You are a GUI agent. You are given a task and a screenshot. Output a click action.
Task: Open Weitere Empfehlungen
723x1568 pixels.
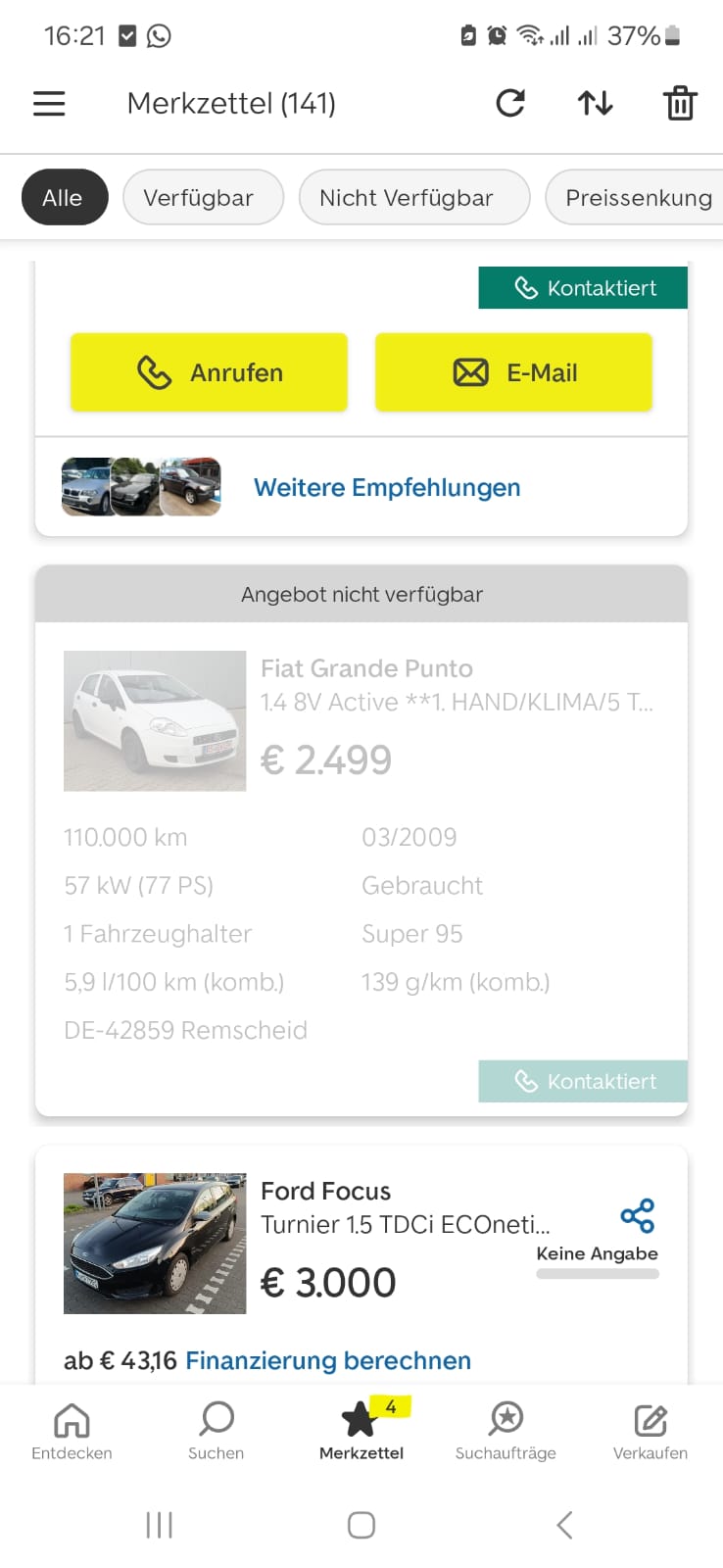coord(387,487)
